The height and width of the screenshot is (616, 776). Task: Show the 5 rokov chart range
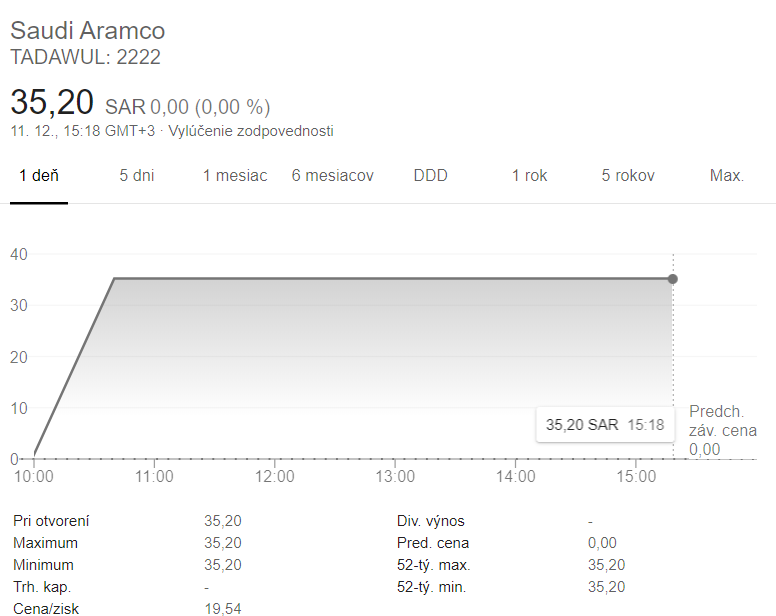(628, 176)
